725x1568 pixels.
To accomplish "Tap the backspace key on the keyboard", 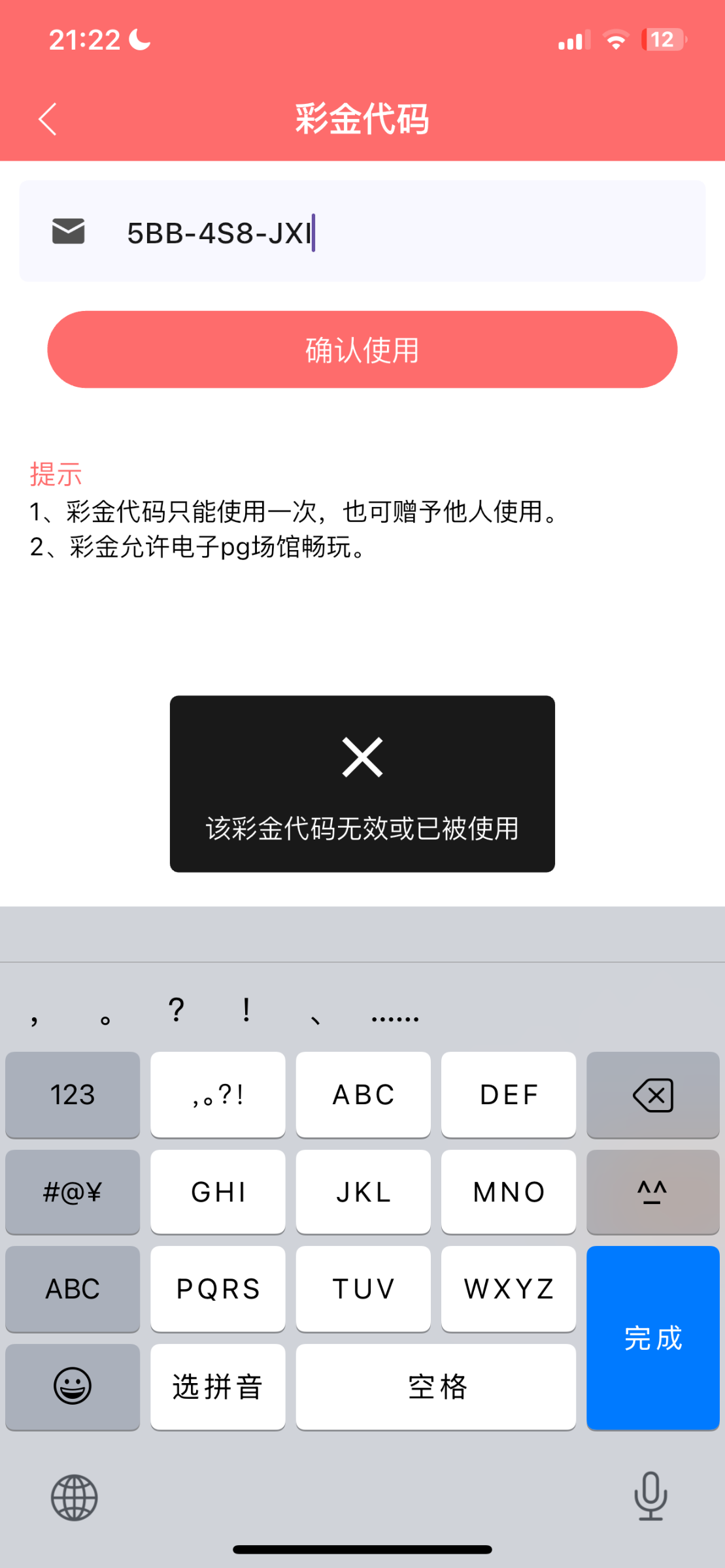I will pos(652,1095).
